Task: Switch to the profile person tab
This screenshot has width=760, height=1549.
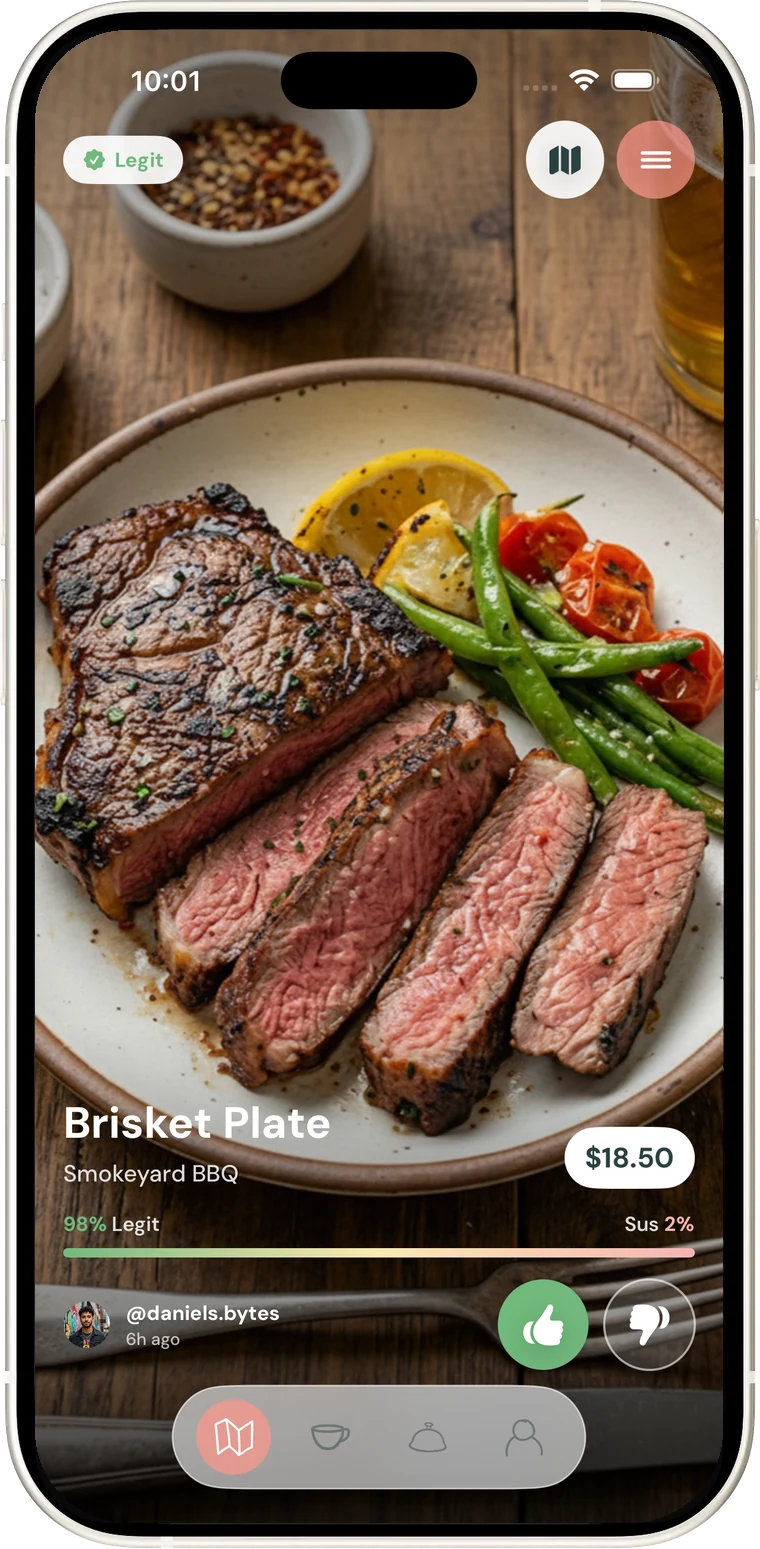Action: pyautogui.click(x=524, y=1437)
